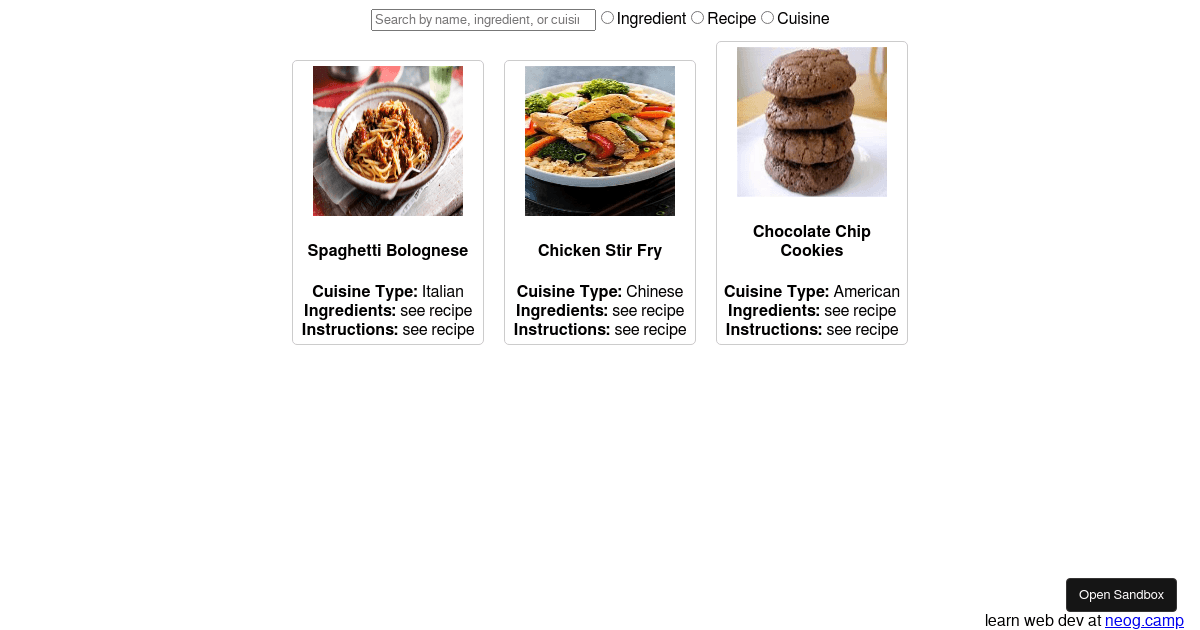This screenshot has width=1200, height=630.
Task: Choose the Cuisine filter option
Action: (x=767, y=18)
